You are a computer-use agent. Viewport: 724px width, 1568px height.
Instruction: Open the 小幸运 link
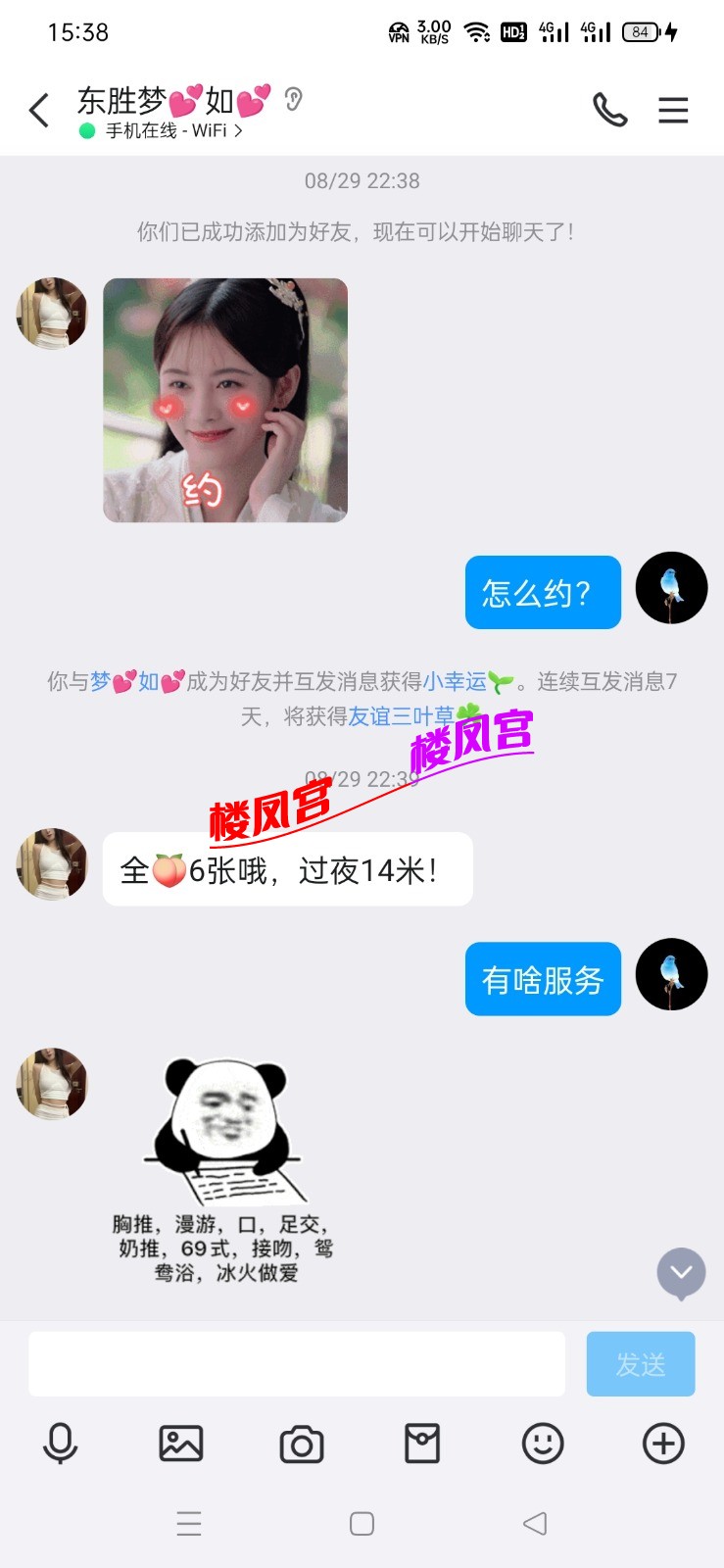coord(455,681)
